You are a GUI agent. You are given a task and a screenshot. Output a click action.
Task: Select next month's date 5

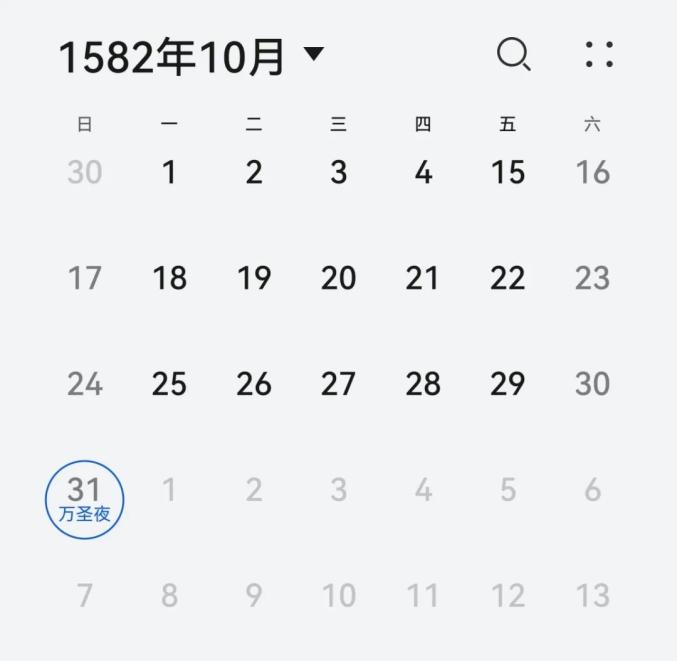tap(508, 490)
